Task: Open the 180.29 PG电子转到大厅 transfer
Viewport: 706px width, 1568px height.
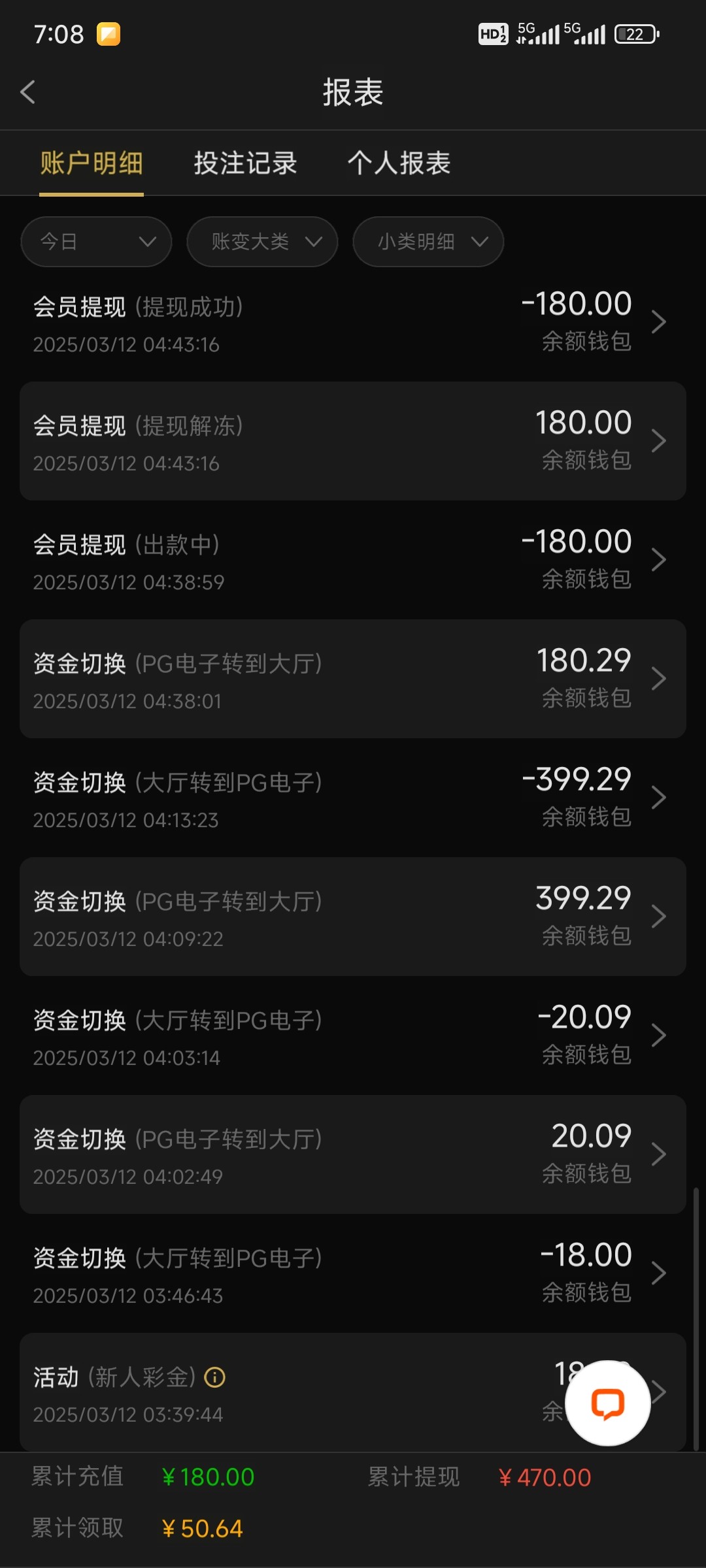Action: pos(353,679)
